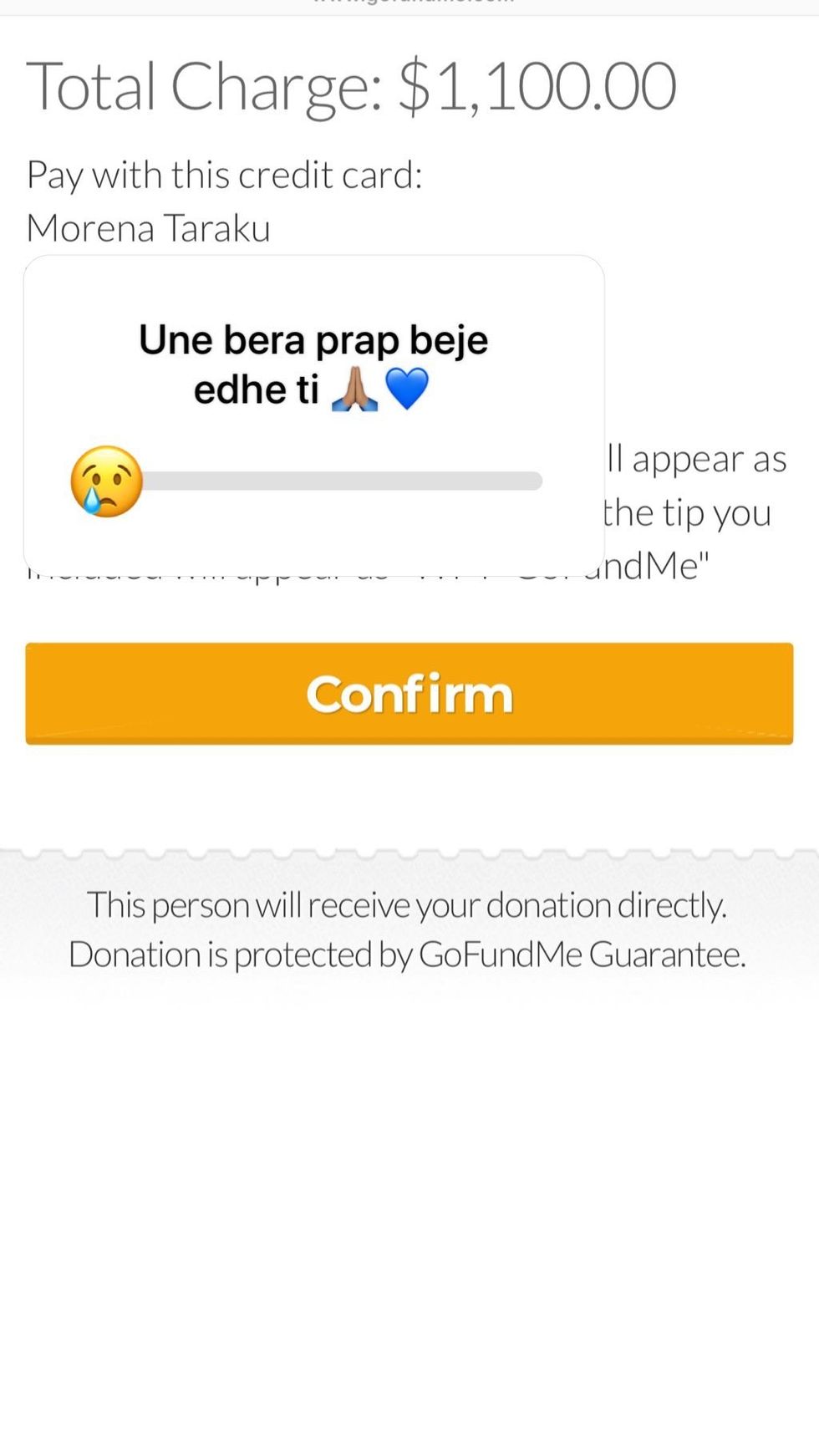Open the gofundme.com address at the top

(x=409, y=4)
